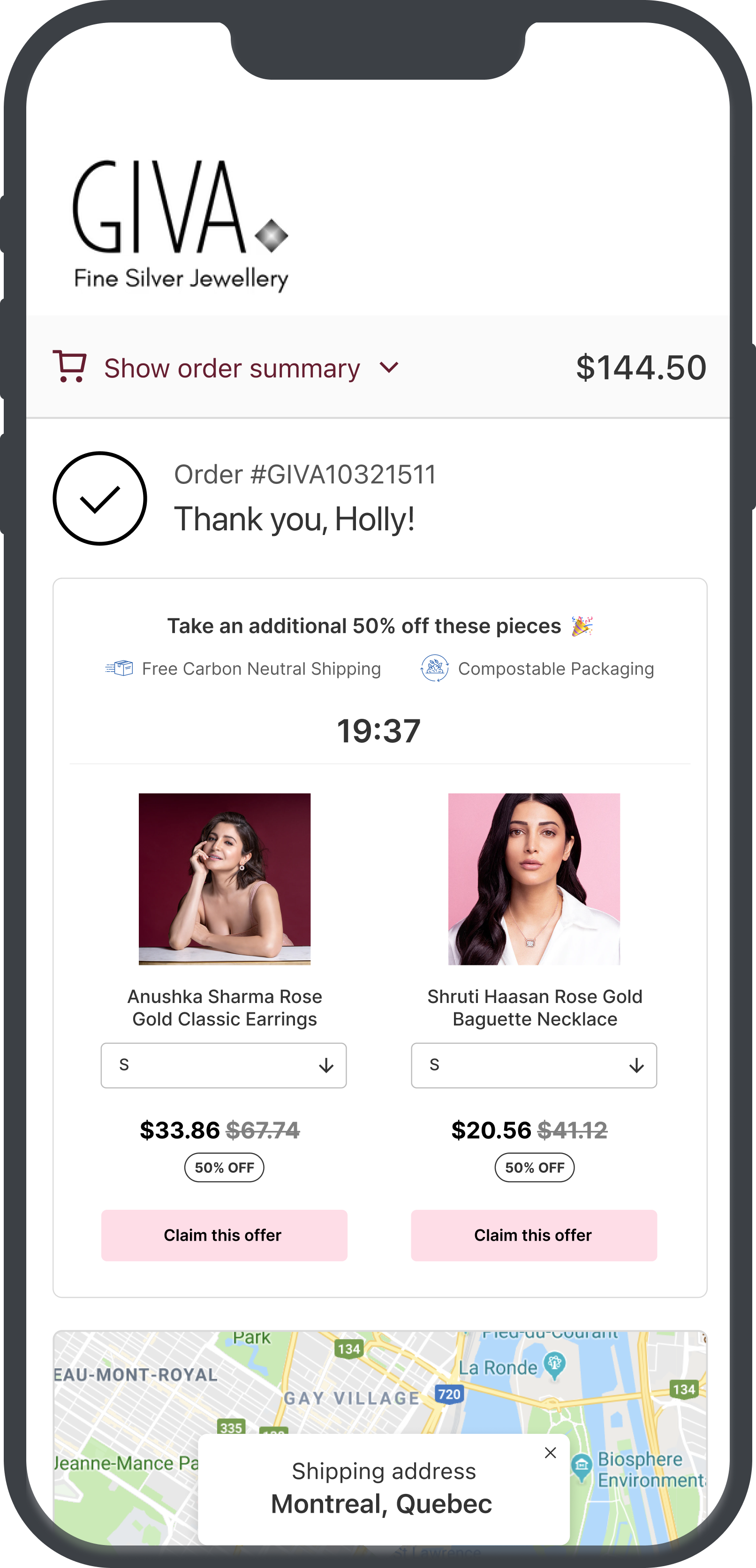Click the 50% OFF badge under earrings price
This screenshot has width=756, height=1568.
(223, 1167)
